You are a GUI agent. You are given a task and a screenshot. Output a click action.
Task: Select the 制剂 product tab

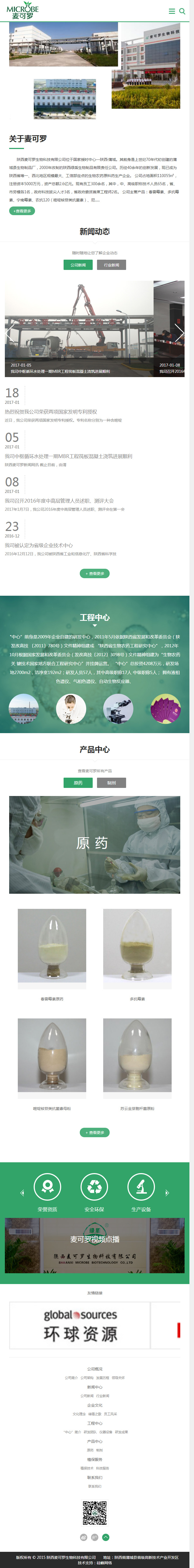click(x=111, y=783)
